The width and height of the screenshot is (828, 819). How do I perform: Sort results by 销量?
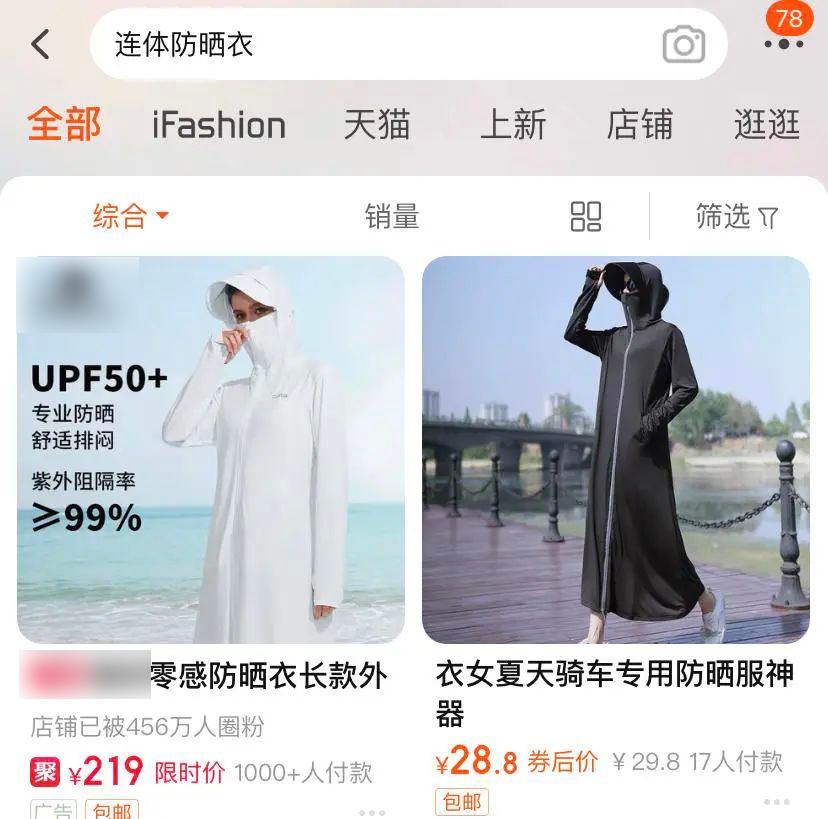[392, 216]
